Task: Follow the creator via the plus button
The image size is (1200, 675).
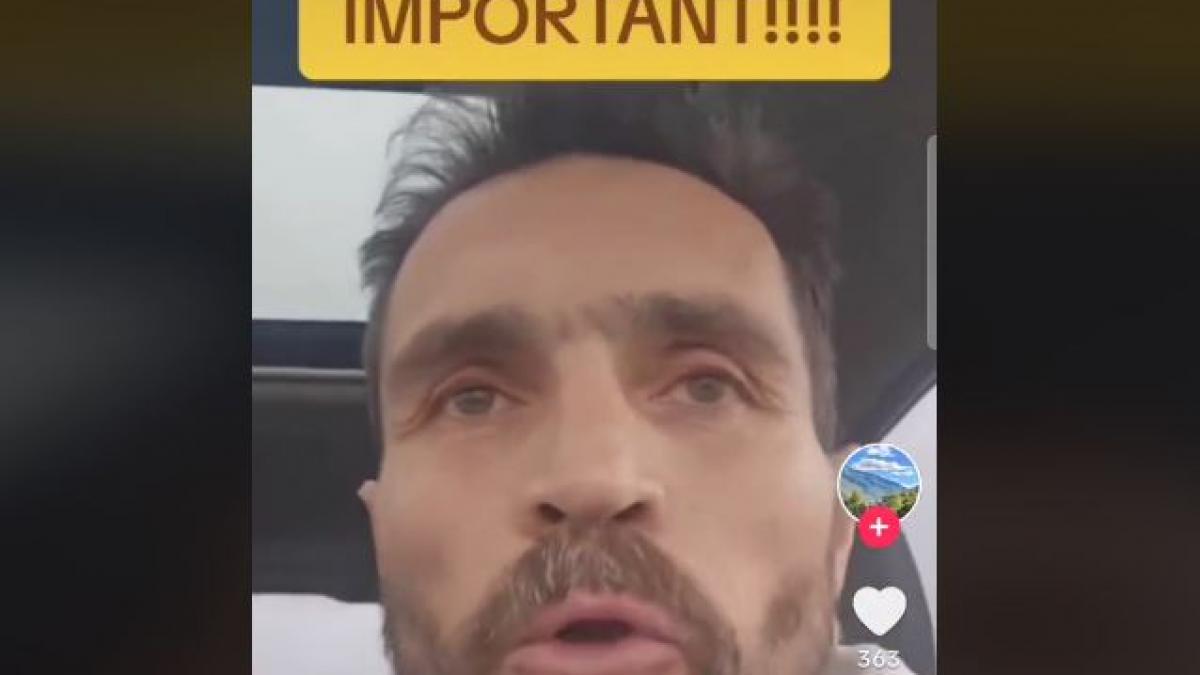Action: pos(879,526)
